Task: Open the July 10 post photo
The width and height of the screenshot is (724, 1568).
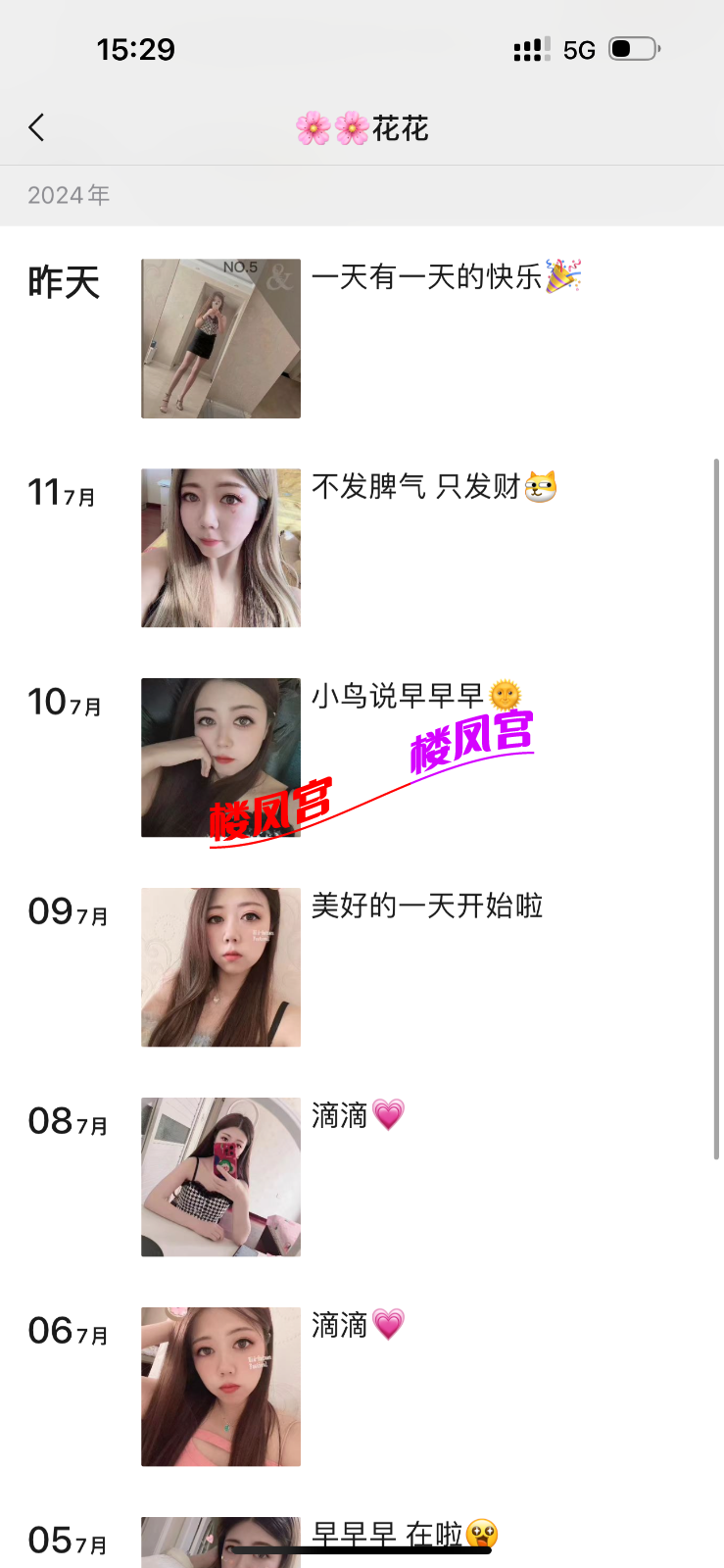Action: 220,758
